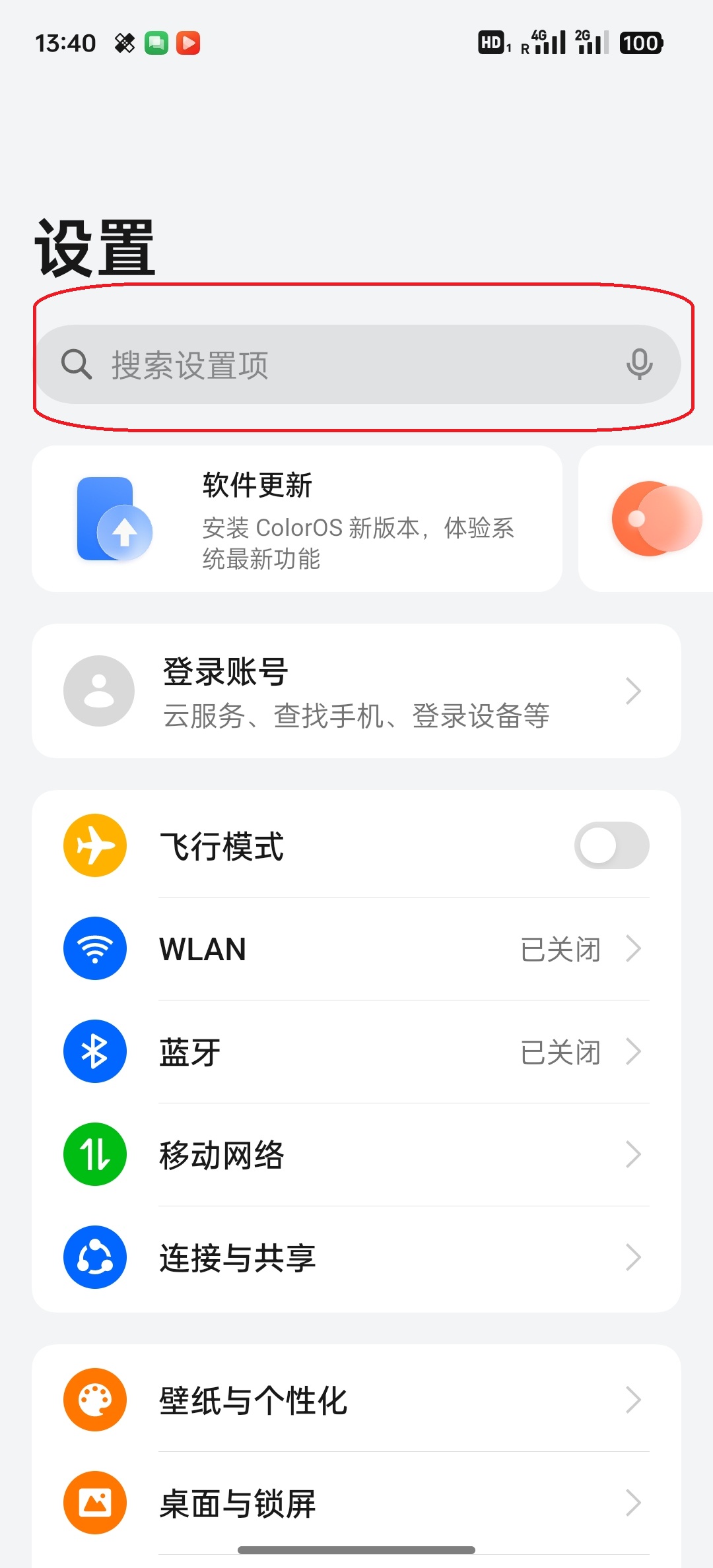Screen dimensions: 713x1568
Task: Open 桌面与锁屏 settings
Action: coord(356,1503)
